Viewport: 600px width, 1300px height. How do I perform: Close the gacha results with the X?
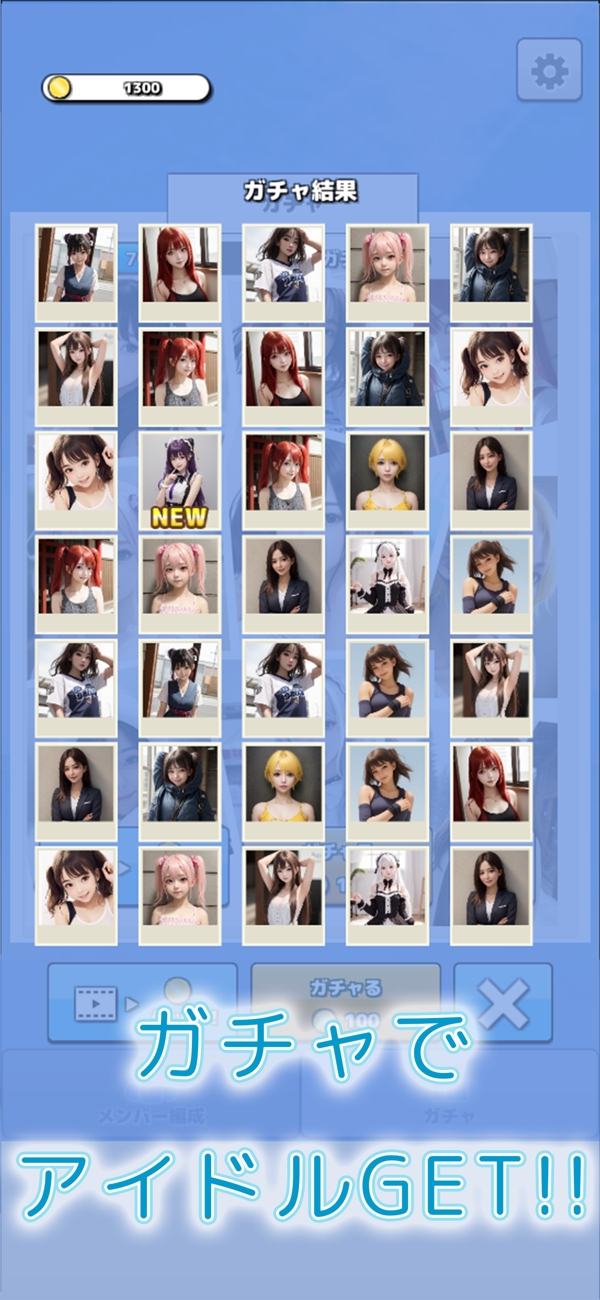(x=503, y=1002)
